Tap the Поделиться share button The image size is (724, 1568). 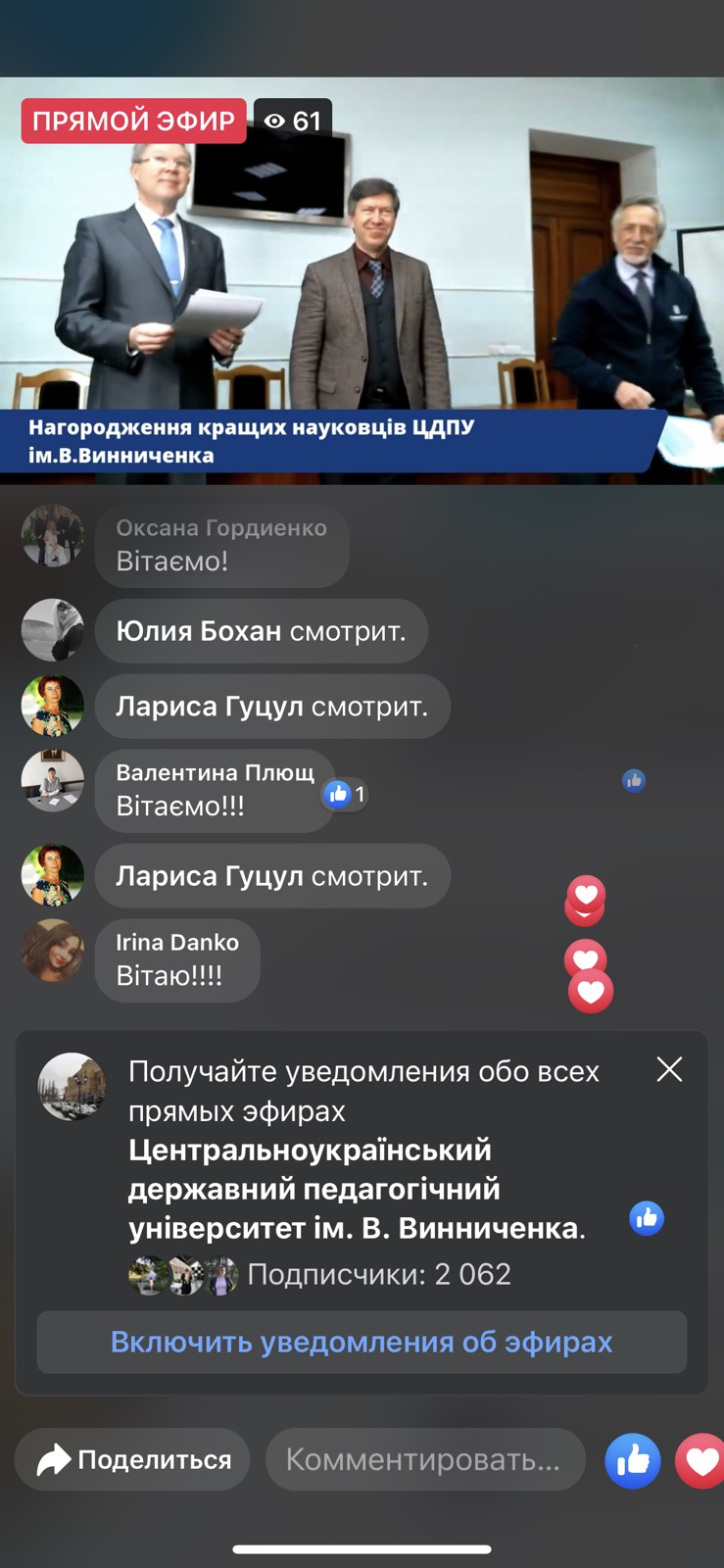[133, 1459]
